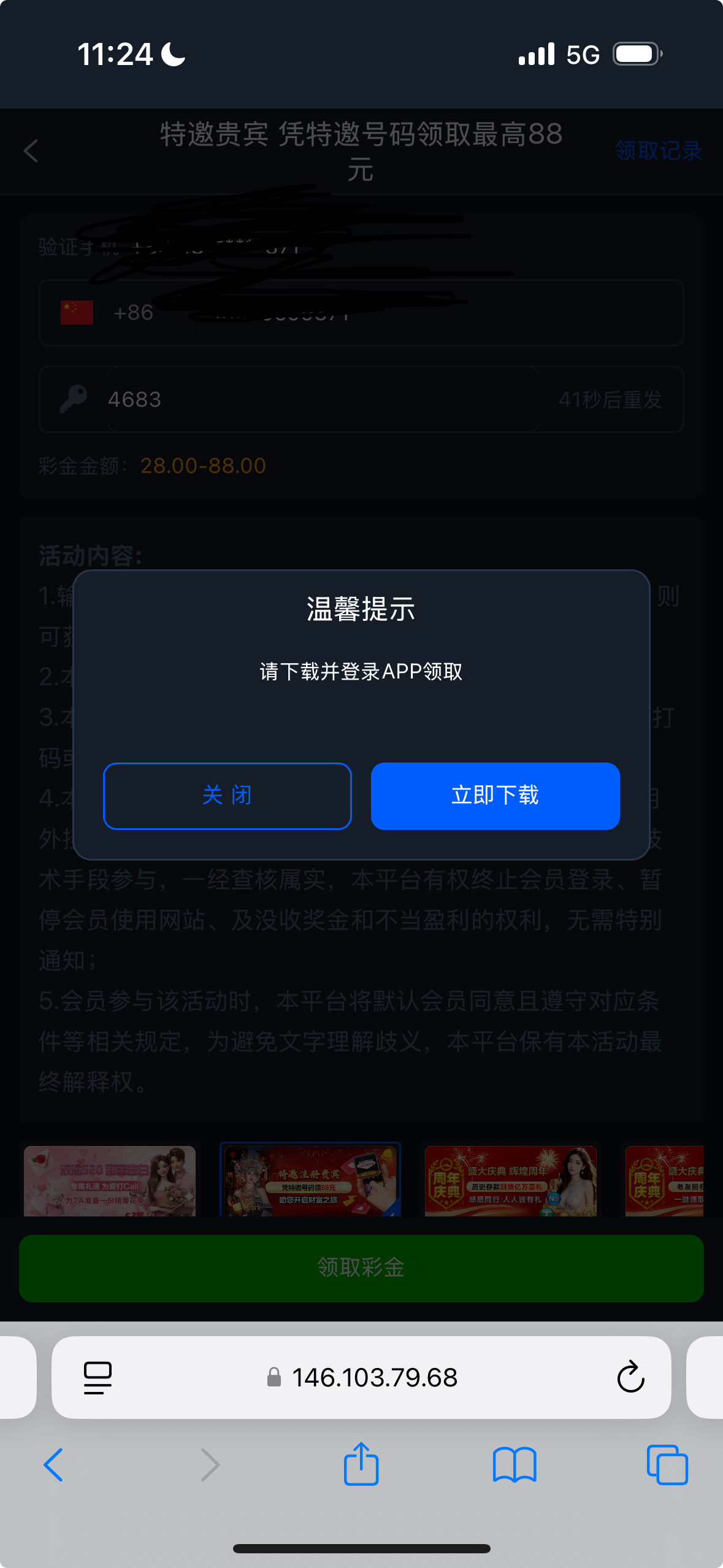Viewport: 723px width, 1568px height.
Task: Go back in Safari browser
Action: 53,1464
